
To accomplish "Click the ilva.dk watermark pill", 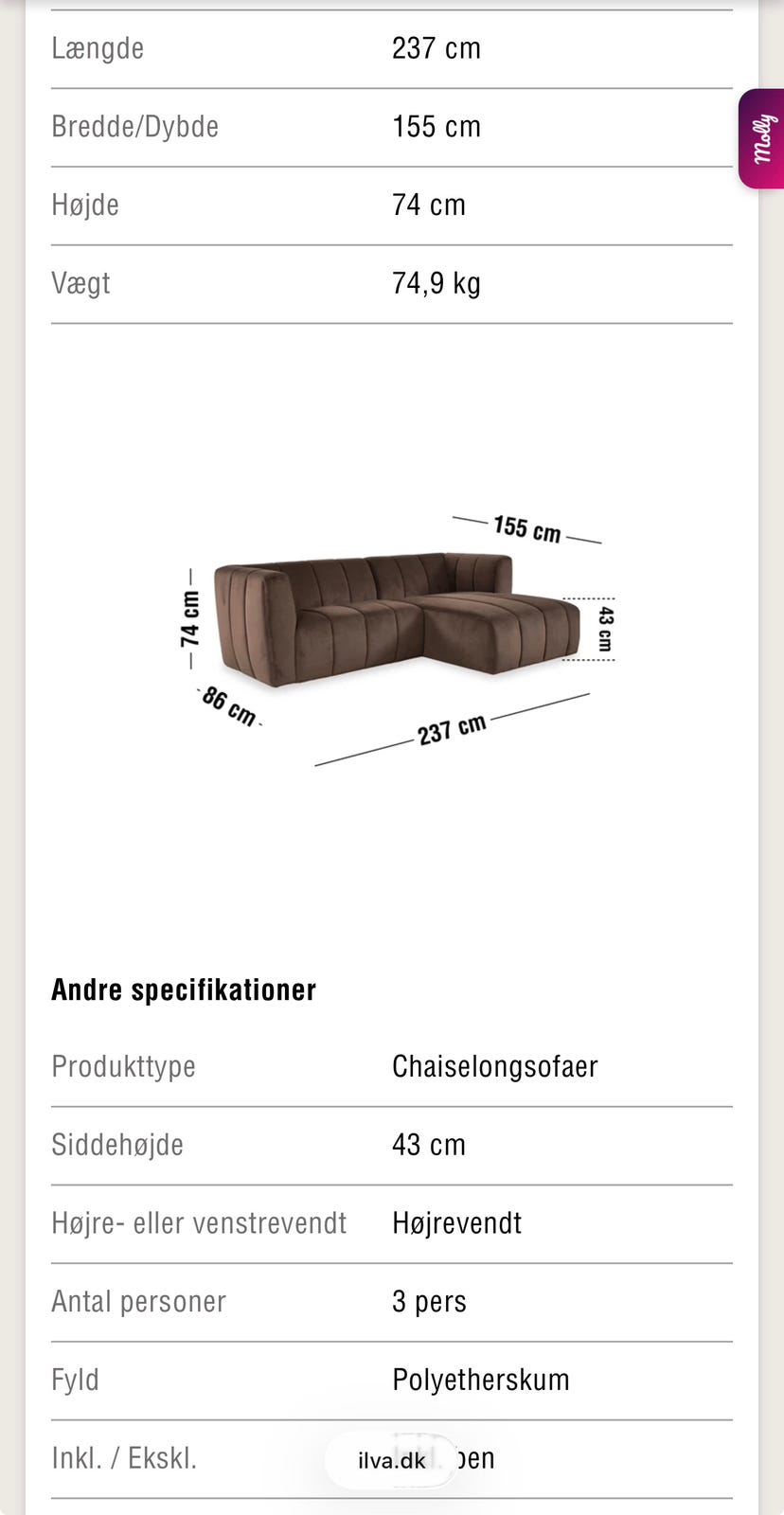I will [391, 1460].
